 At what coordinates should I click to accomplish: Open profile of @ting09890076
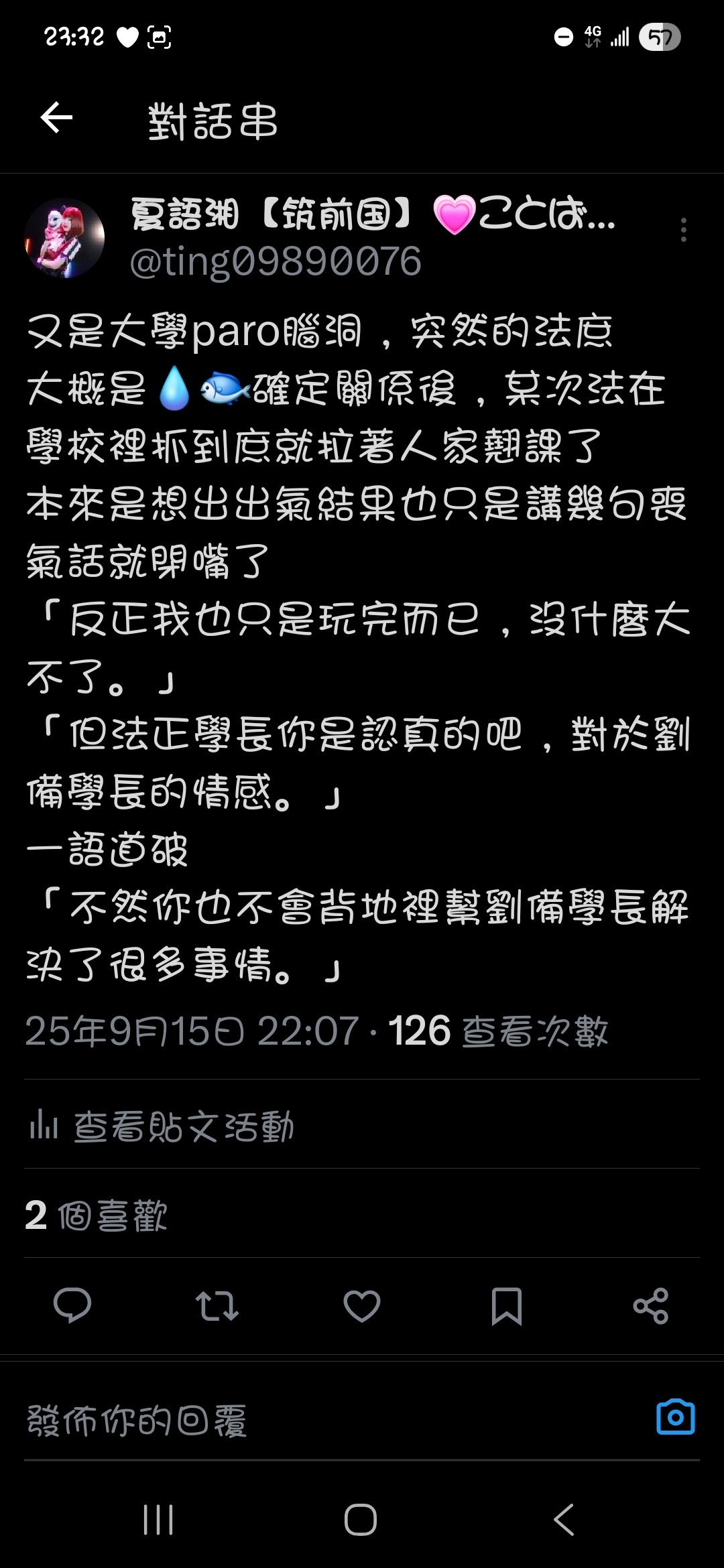276,261
